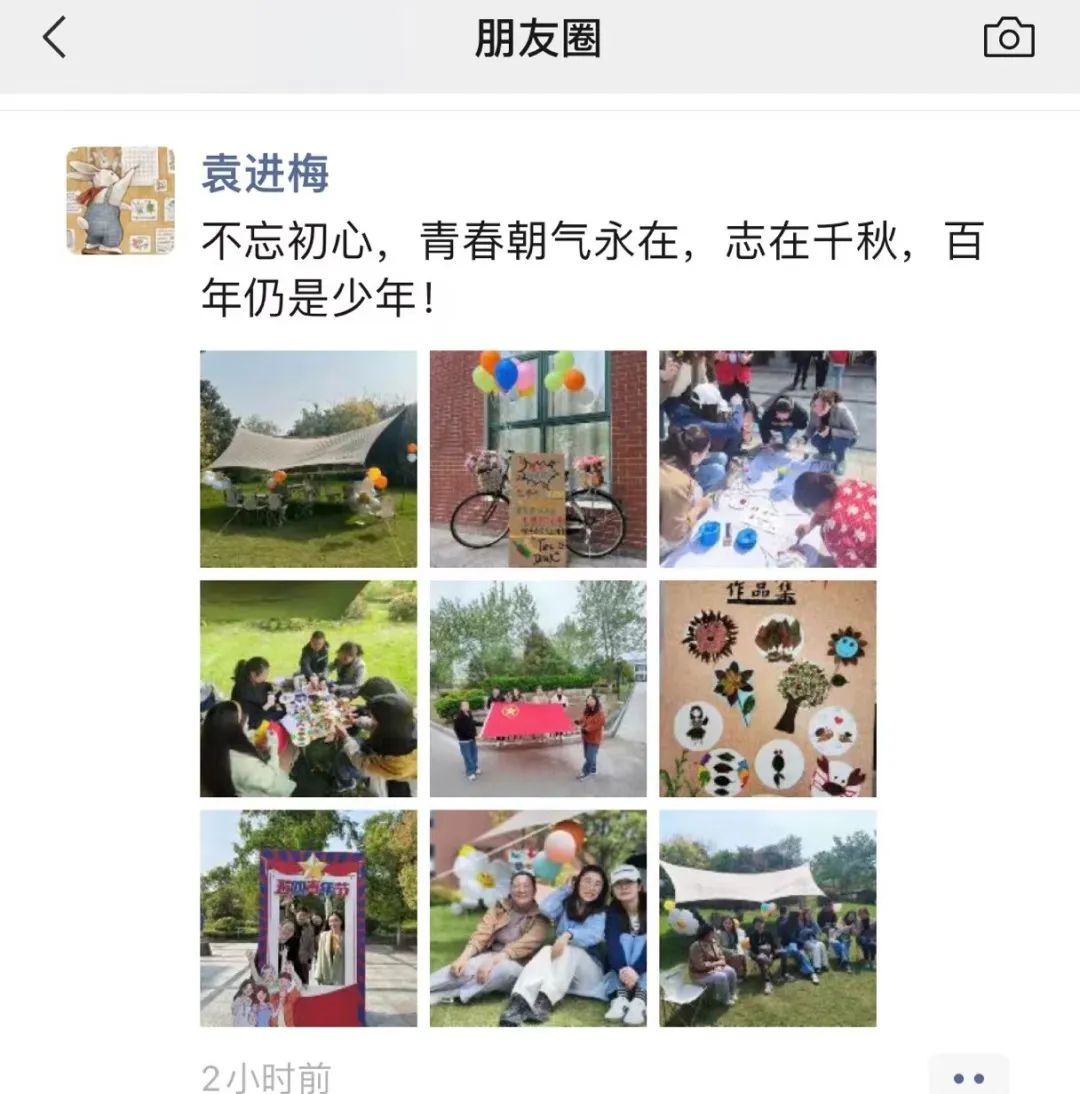Open photo of people painting on ground
This screenshot has height=1094, width=1080.
click(767, 458)
